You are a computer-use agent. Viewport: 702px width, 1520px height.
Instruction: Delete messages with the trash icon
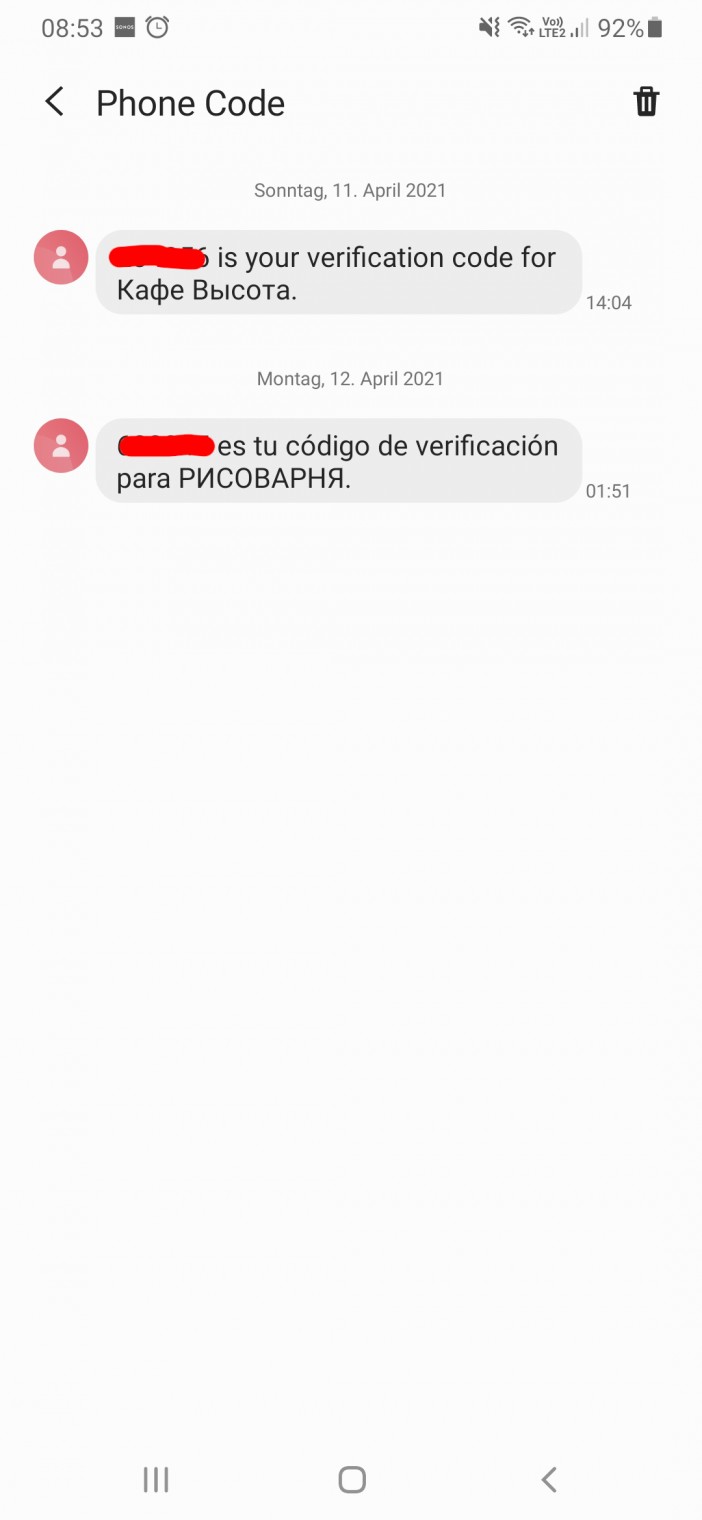click(x=646, y=102)
